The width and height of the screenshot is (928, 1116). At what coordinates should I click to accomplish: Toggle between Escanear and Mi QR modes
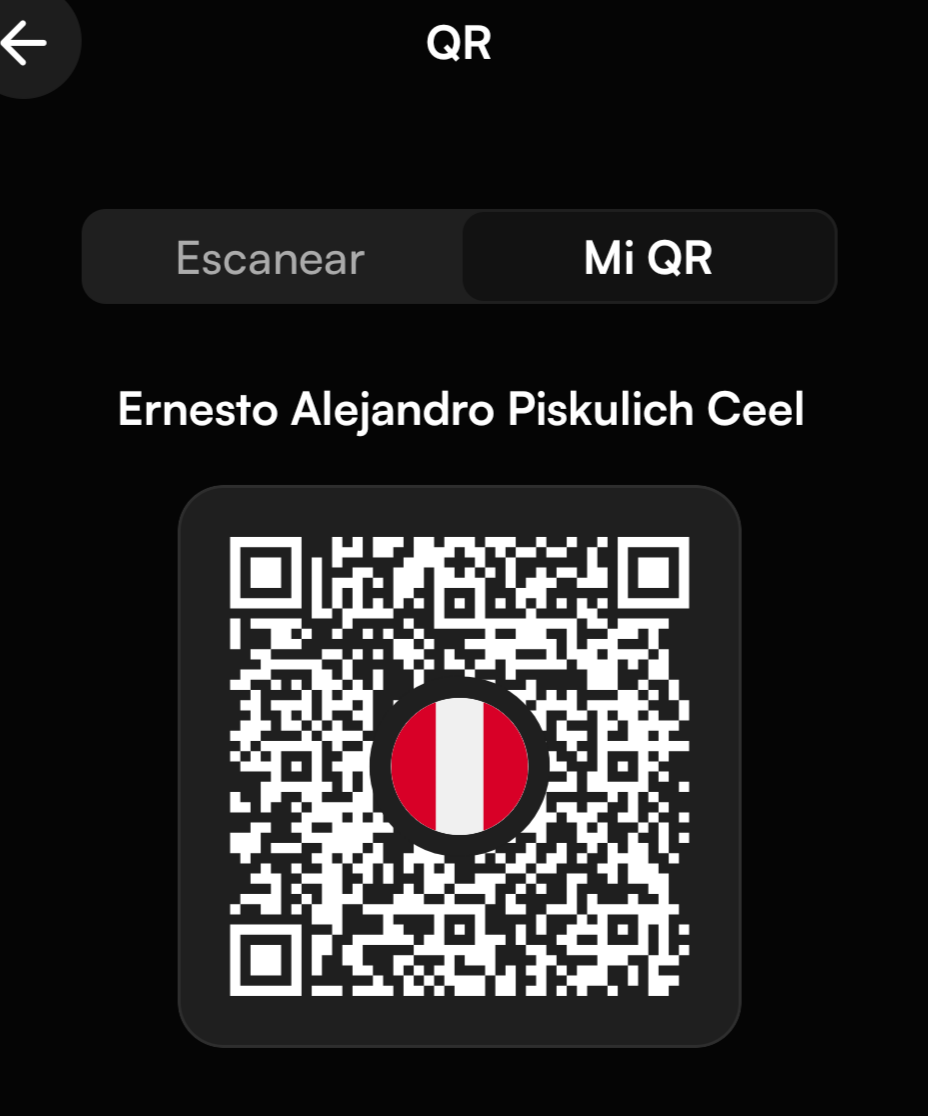(x=460, y=258)
